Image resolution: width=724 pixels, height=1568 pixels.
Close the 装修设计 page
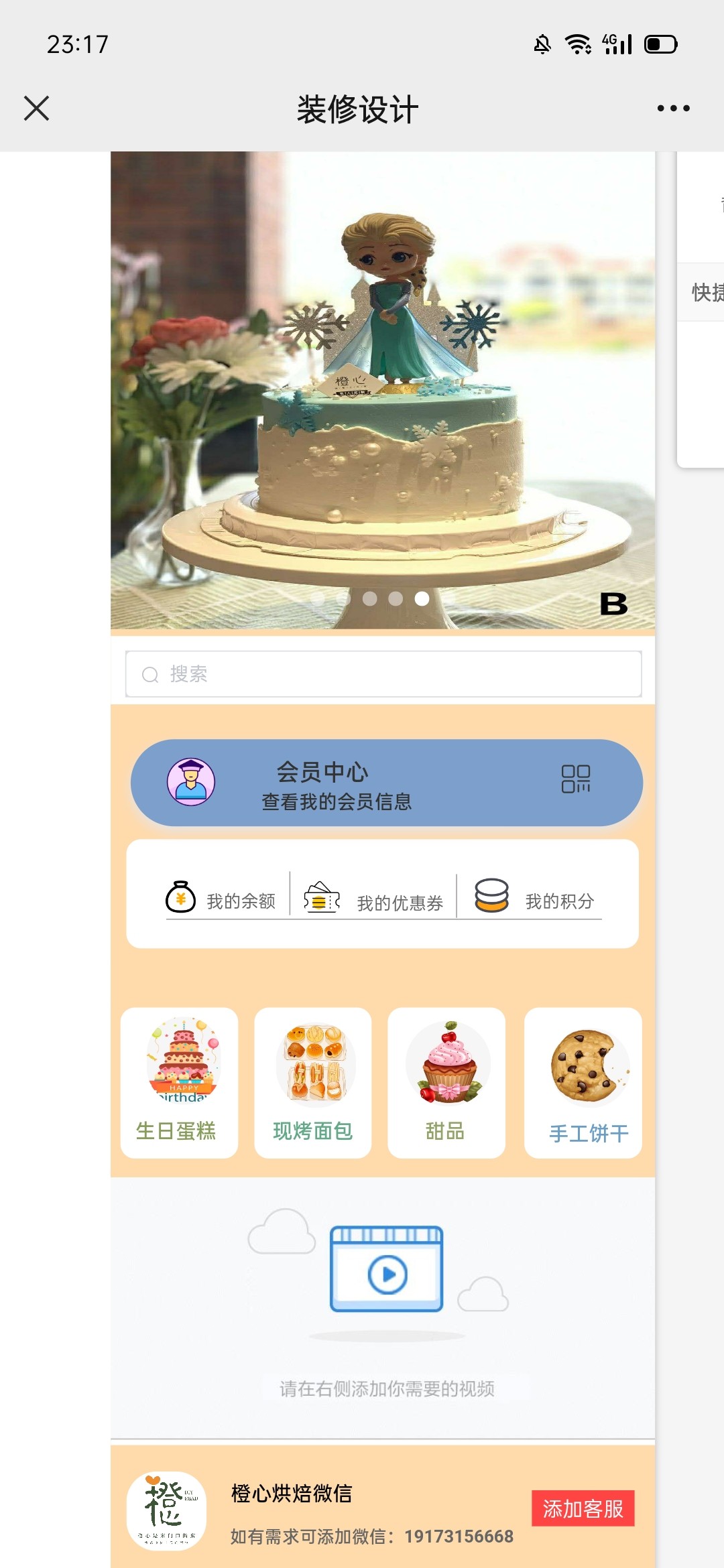point(36,108)
